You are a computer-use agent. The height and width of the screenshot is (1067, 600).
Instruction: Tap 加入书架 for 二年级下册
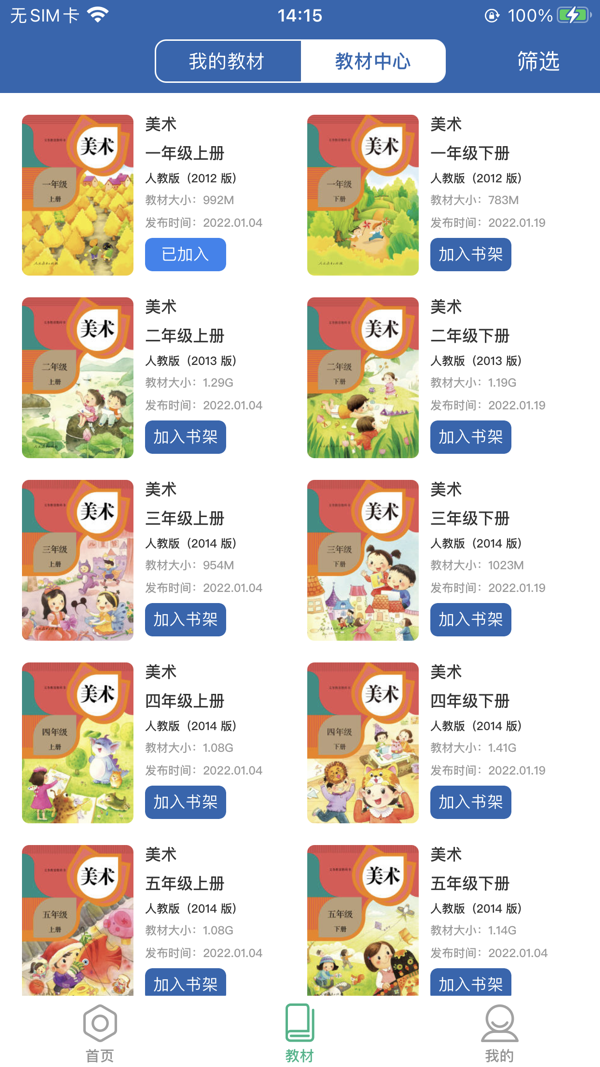470,437
